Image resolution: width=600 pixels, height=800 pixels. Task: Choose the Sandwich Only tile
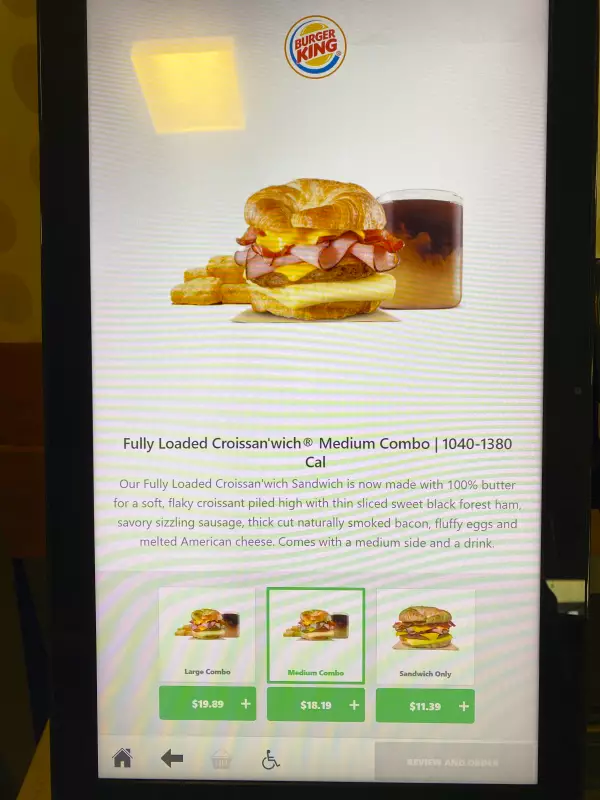click(426, 637)
